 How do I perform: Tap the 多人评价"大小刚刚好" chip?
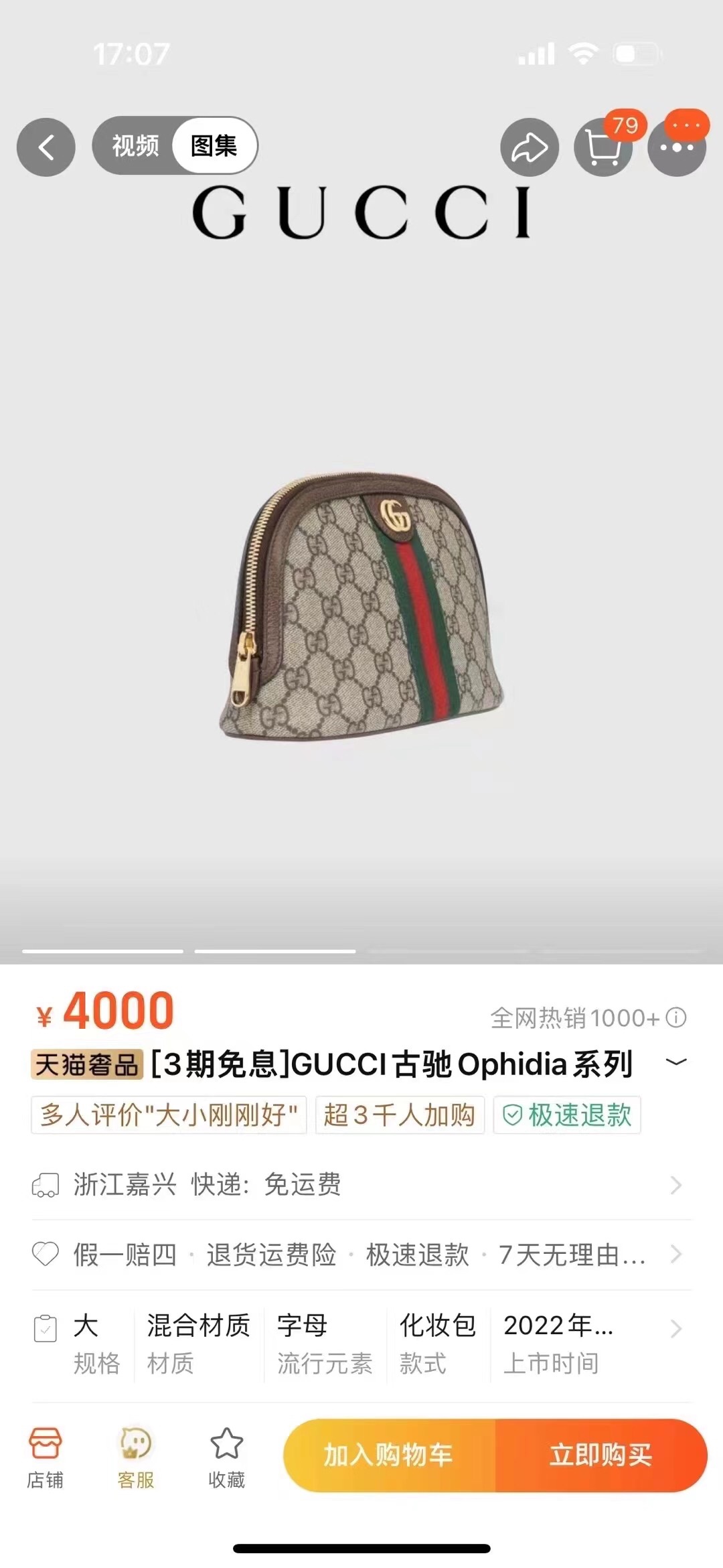point(169,1115)
